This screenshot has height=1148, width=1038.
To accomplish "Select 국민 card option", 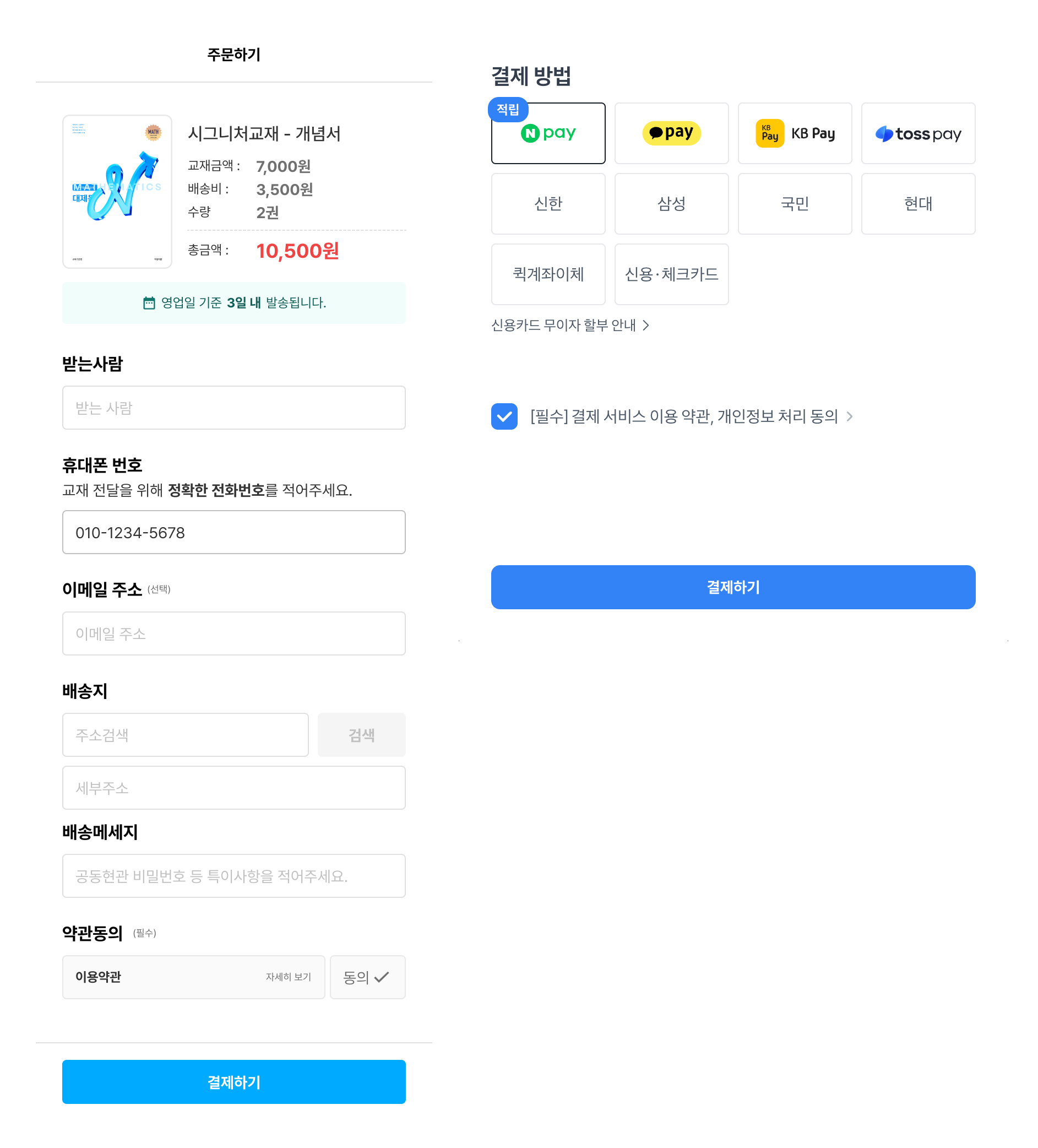I will [x=795, y=204].
